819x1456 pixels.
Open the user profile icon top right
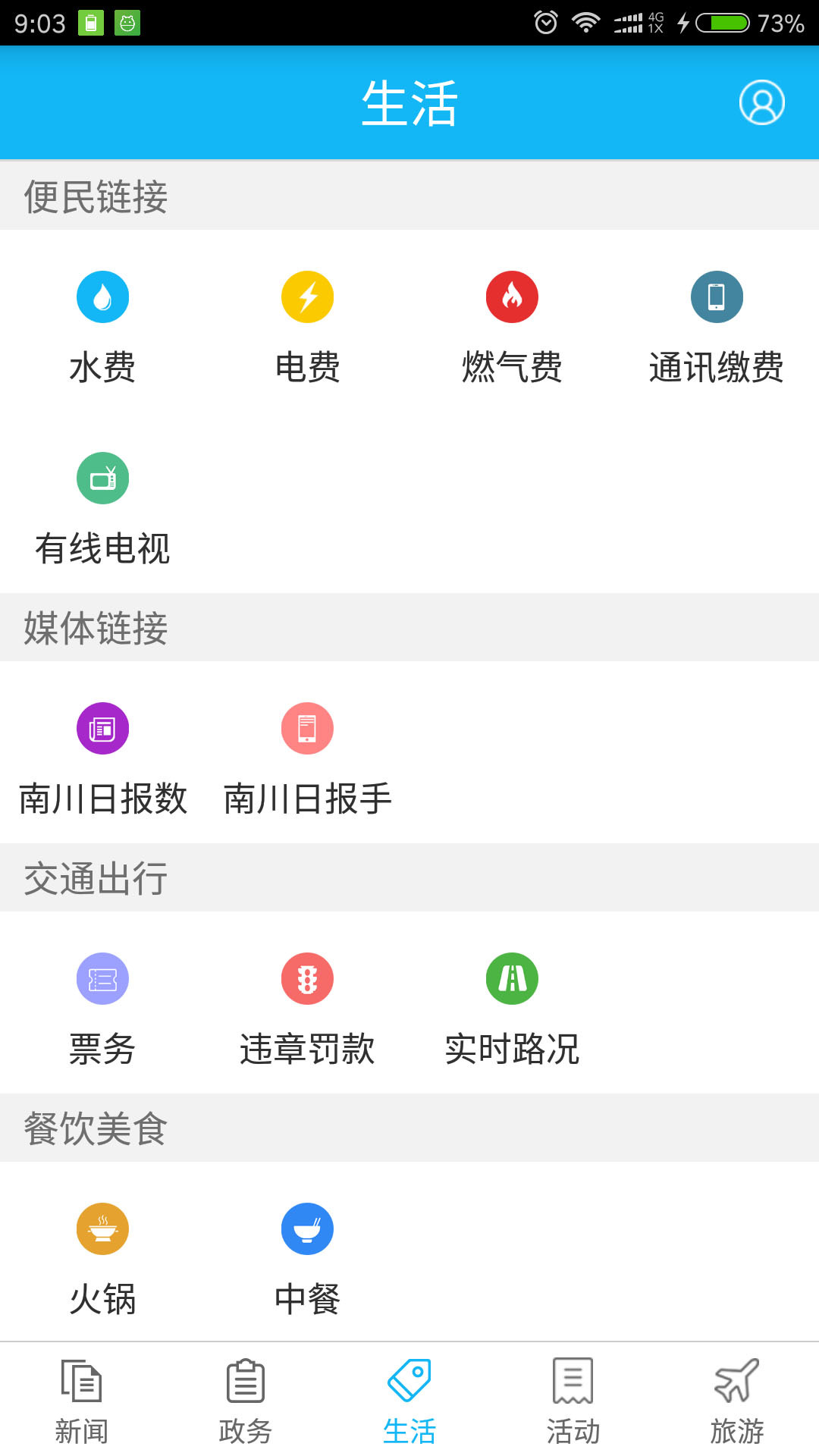coord(761,103)
